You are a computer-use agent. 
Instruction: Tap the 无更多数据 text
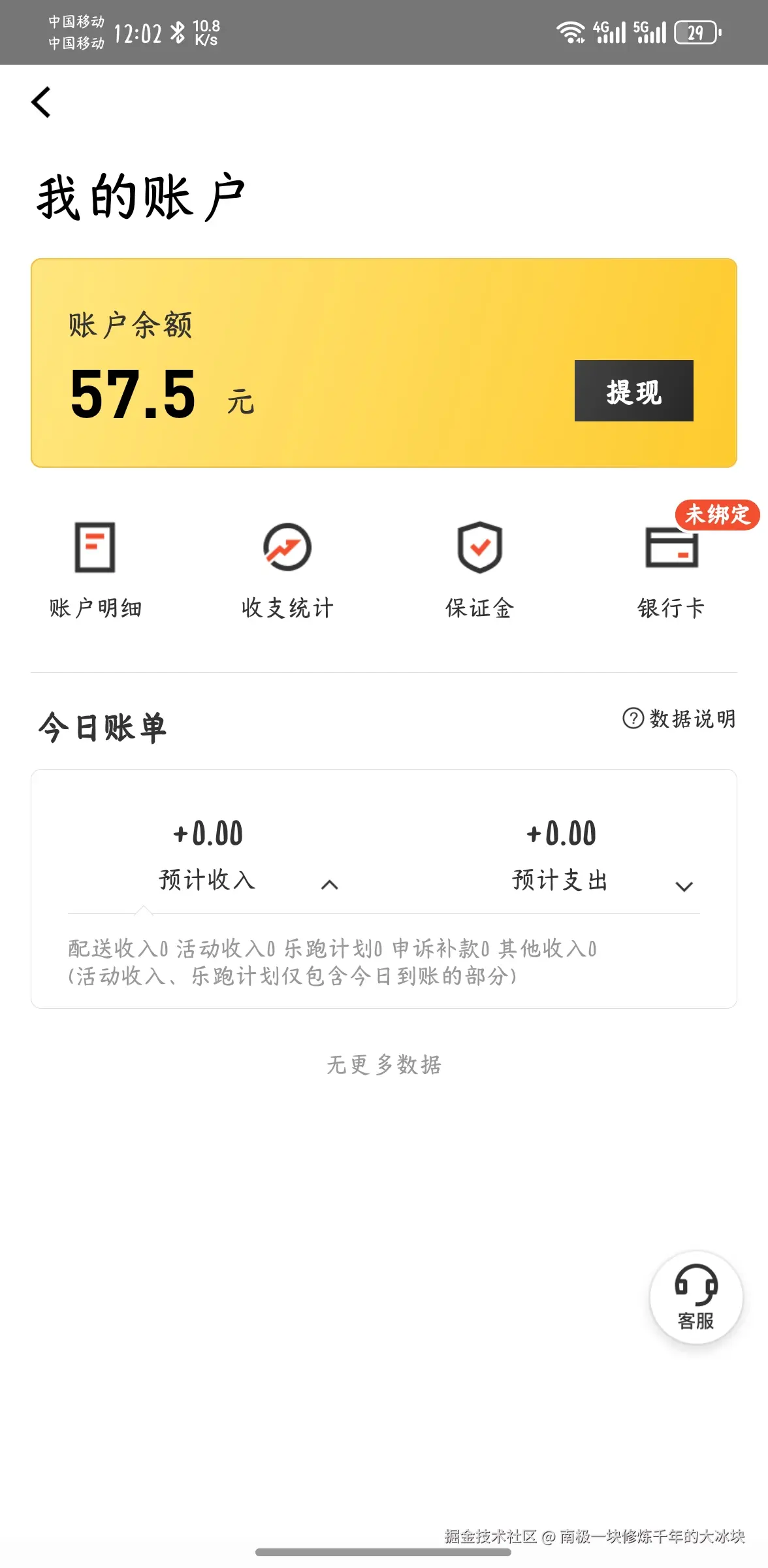[x=384, y=1065]
